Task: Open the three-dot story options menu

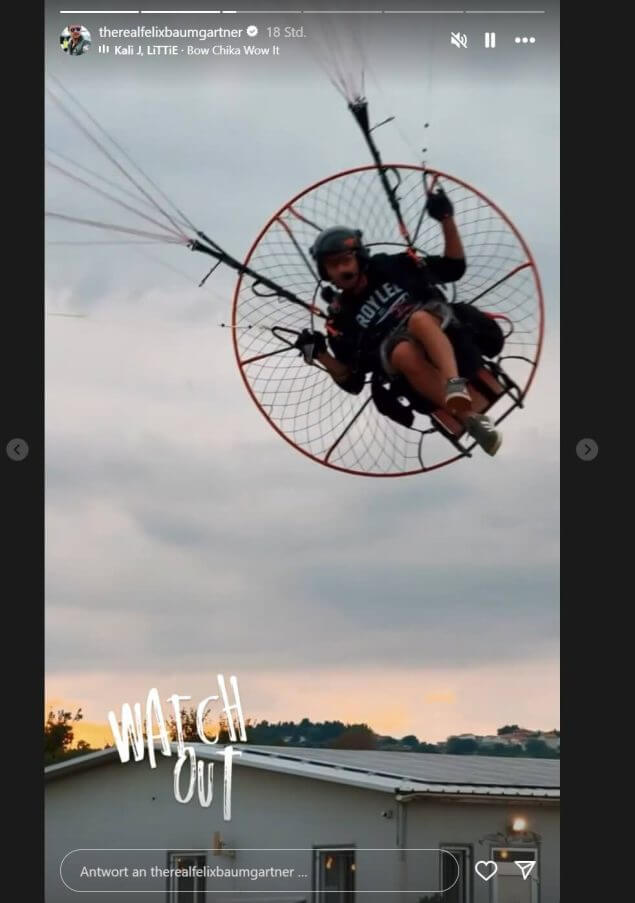Action: tap(525, 40)
